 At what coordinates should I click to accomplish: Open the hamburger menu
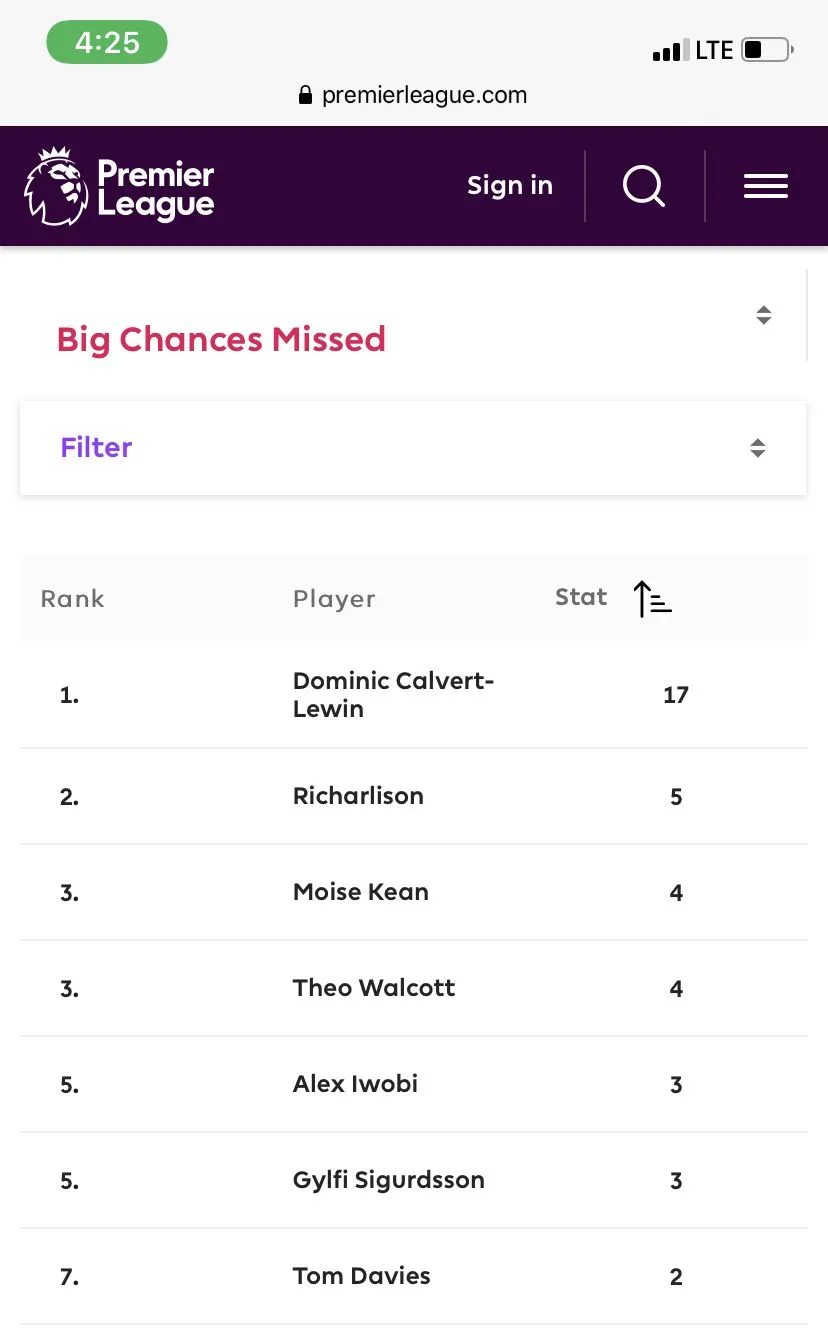pyautogui.click(x=766, y=186)
